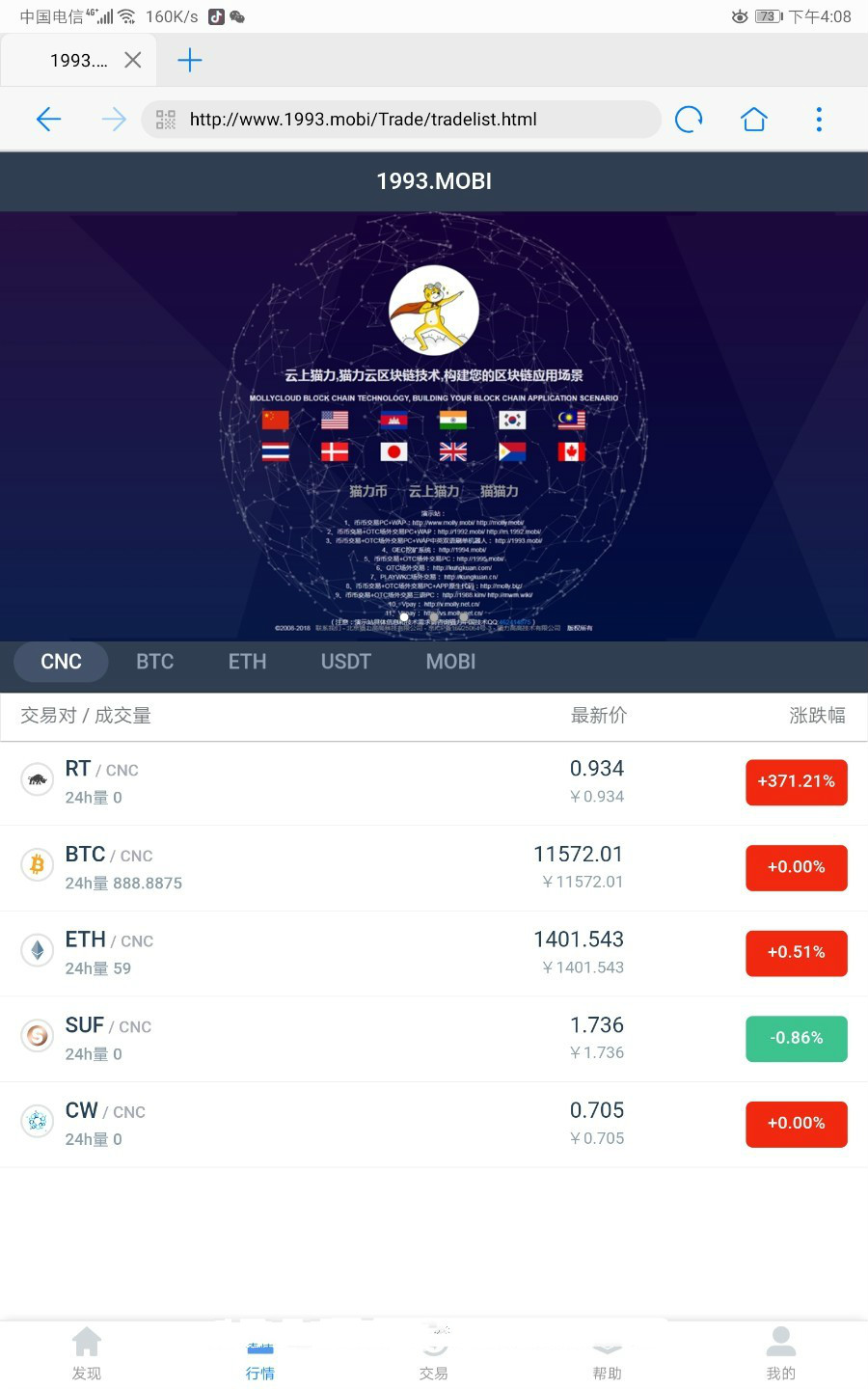
Task: Go to the browser home page
Action: pos(754,119)
